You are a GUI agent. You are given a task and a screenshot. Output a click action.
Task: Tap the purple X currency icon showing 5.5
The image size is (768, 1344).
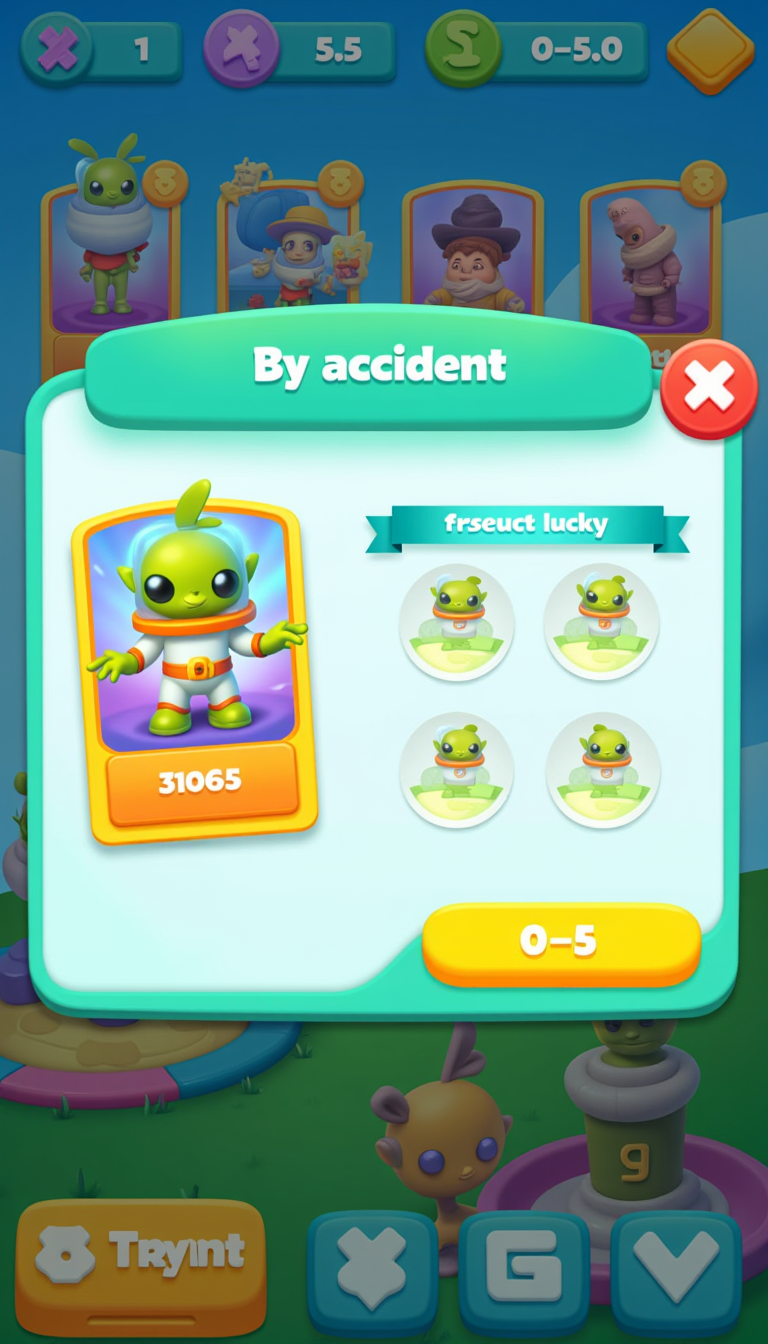pos(242,50)
